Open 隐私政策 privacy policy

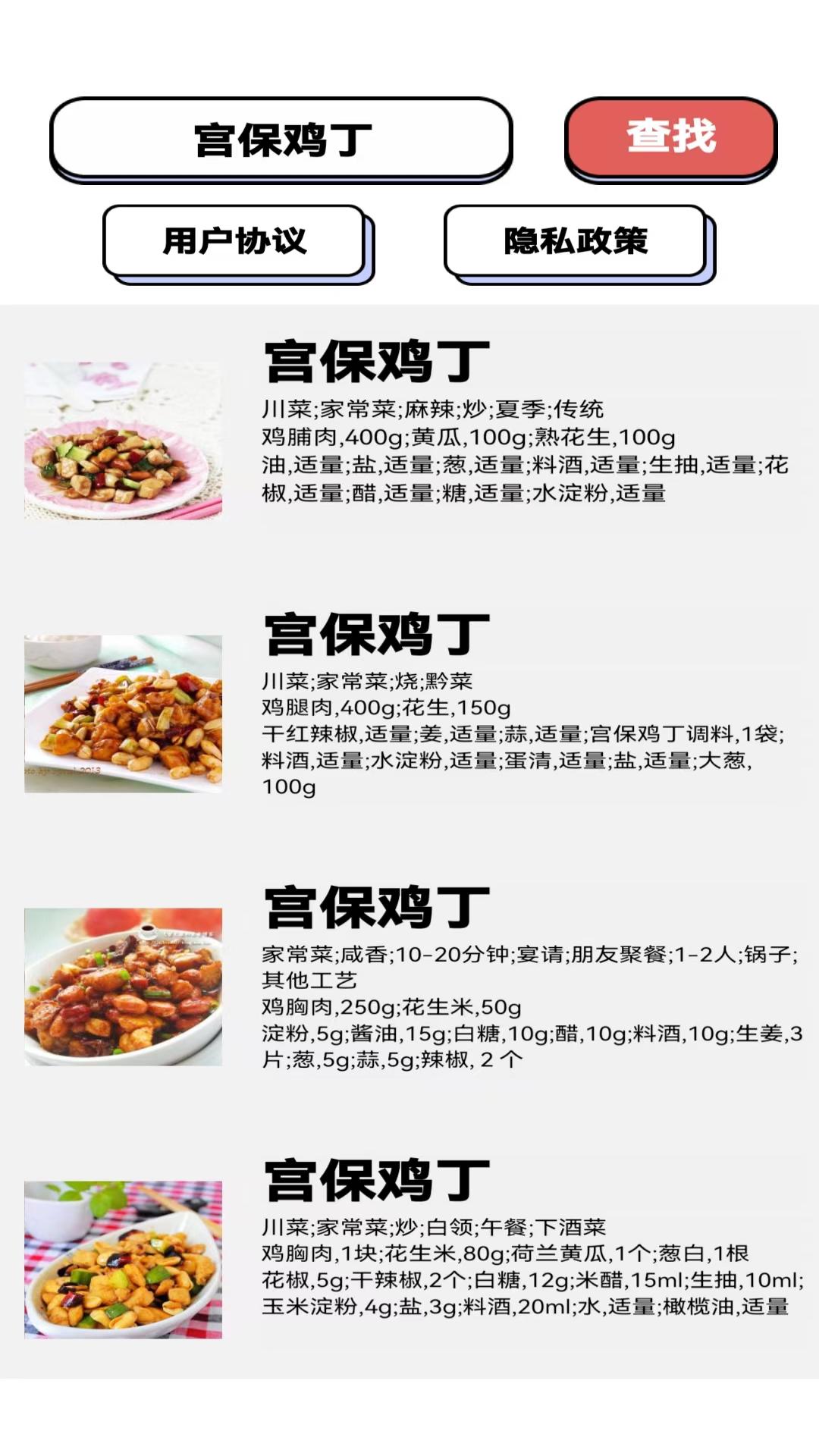tap(576, 241)
